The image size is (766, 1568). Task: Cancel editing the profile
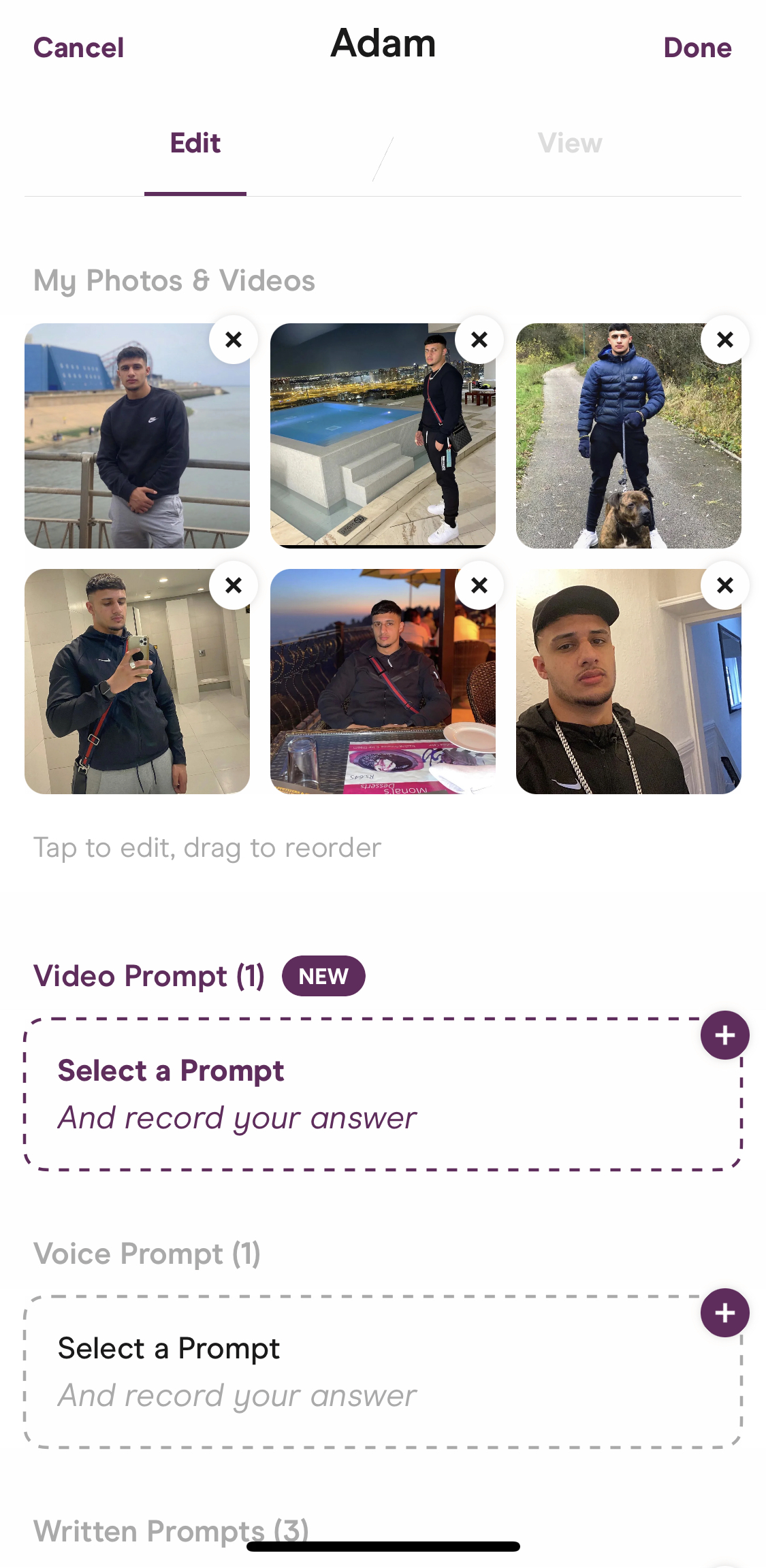click(x=78, y=48)
